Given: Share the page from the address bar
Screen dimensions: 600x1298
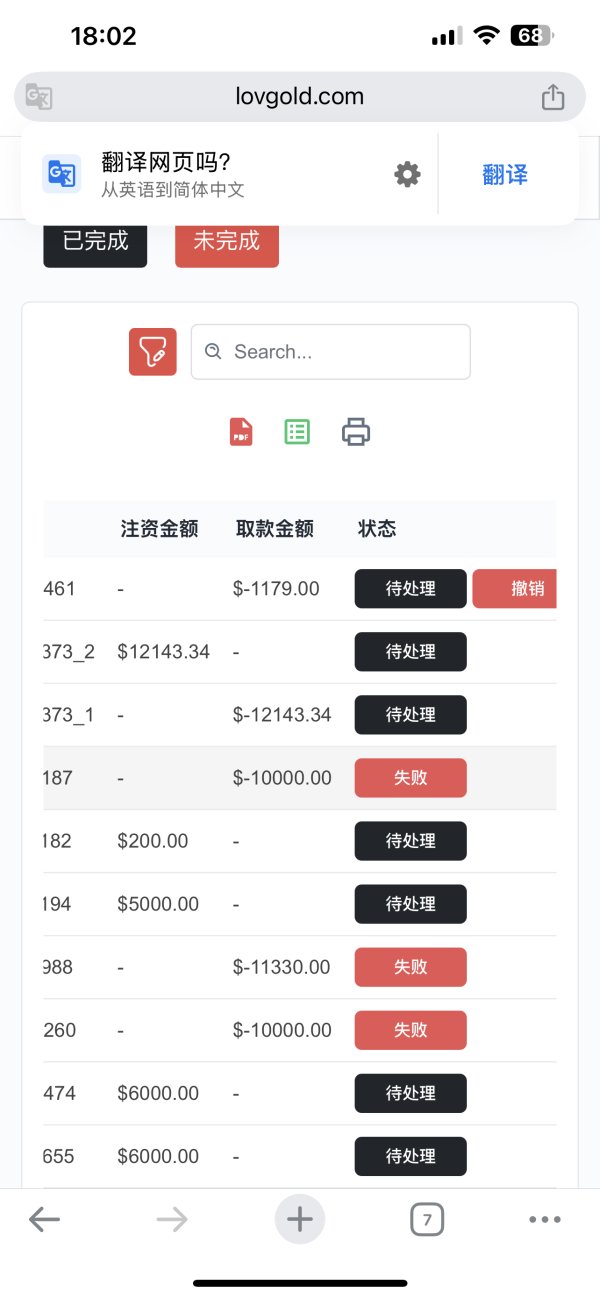Looking at the screenshot, I should click(553, 97).
